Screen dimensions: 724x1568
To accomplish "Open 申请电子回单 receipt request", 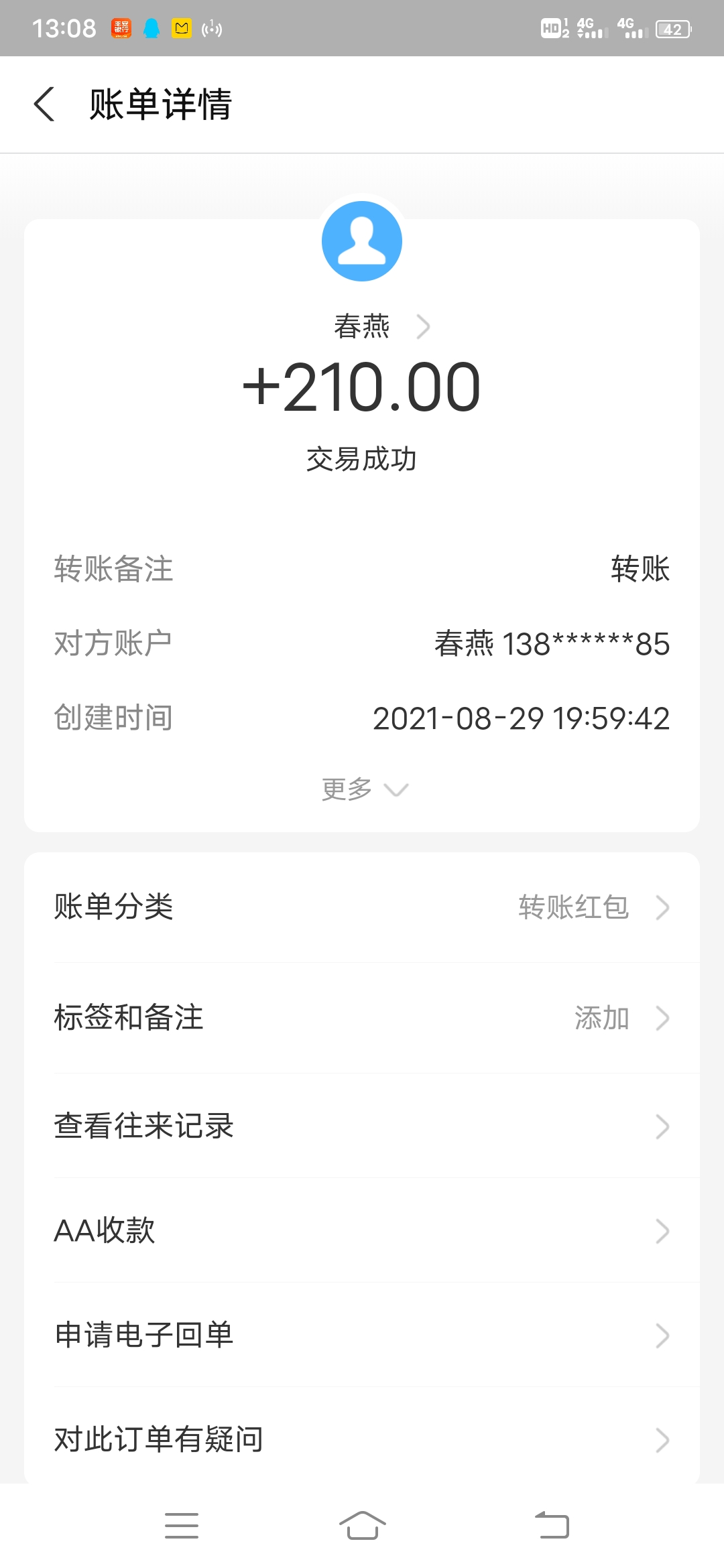I will point(362,1335).
